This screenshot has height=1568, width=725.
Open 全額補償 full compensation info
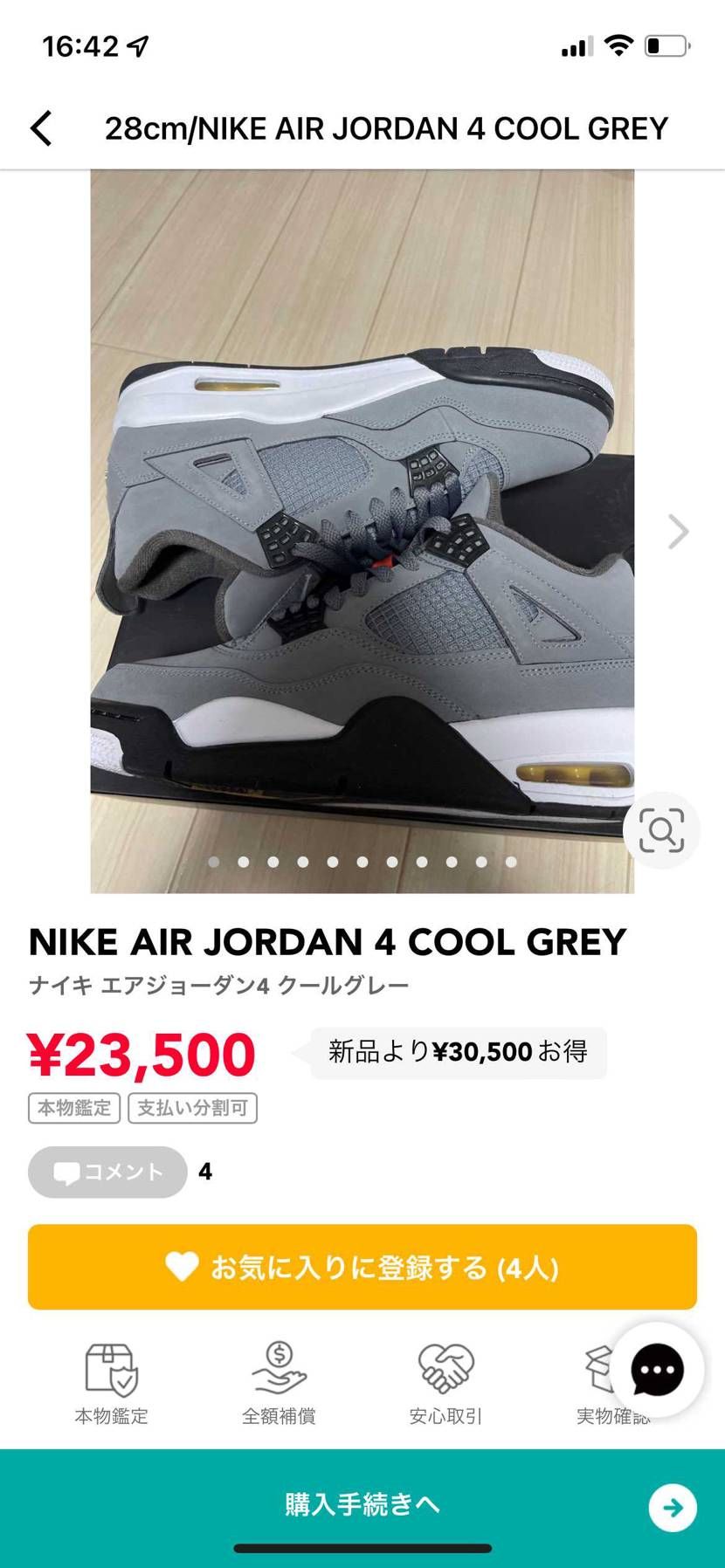[279, 1384]
